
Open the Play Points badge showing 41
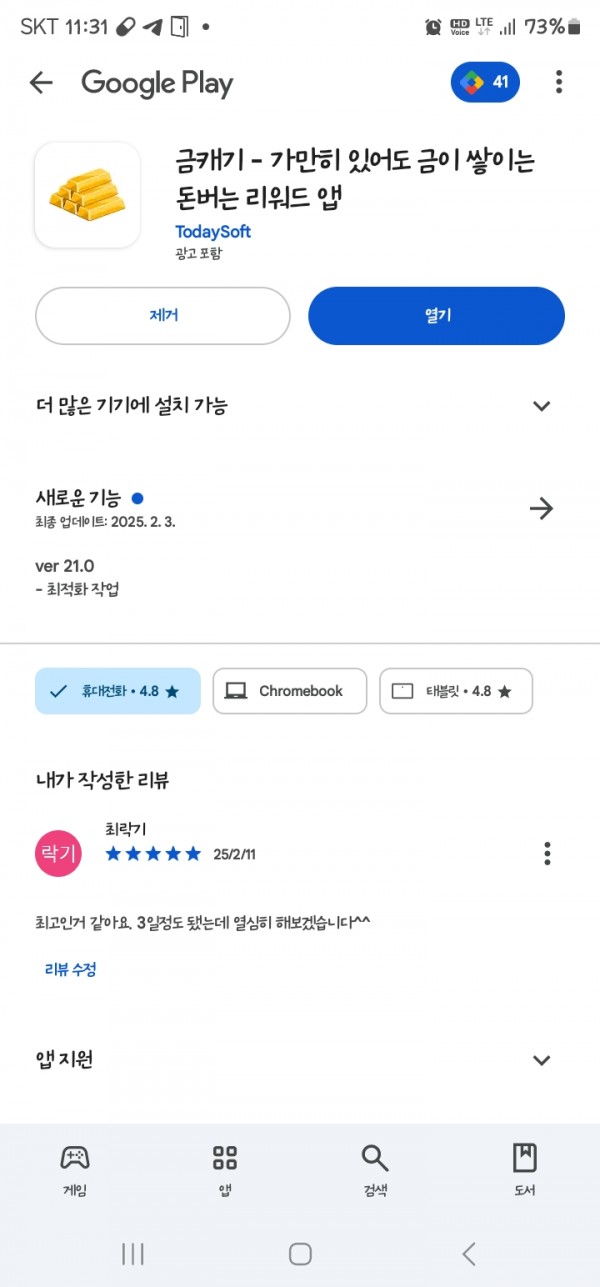(485, 82)
